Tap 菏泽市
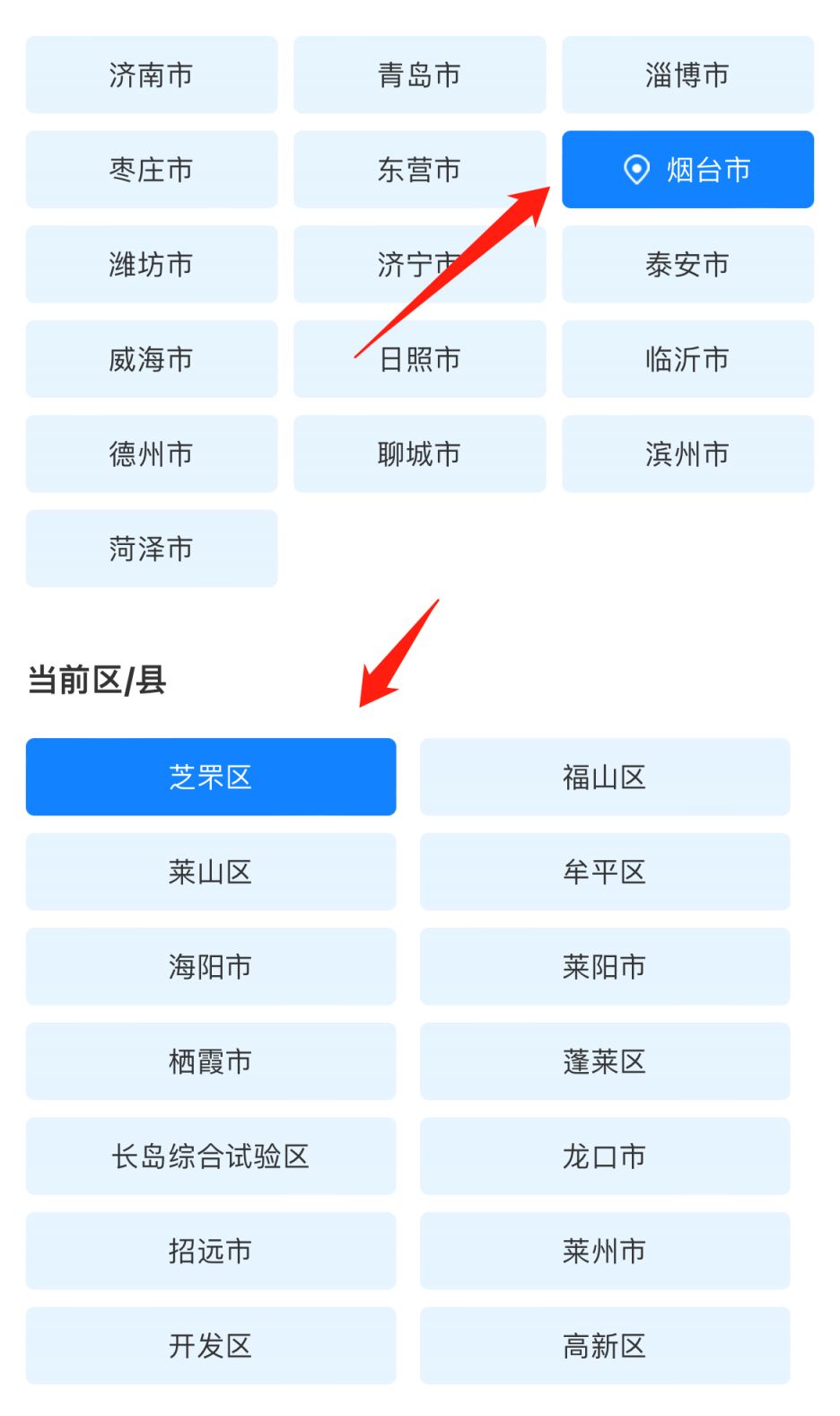This screenshot has height=1416, width=840. click(x=152, y=549)
